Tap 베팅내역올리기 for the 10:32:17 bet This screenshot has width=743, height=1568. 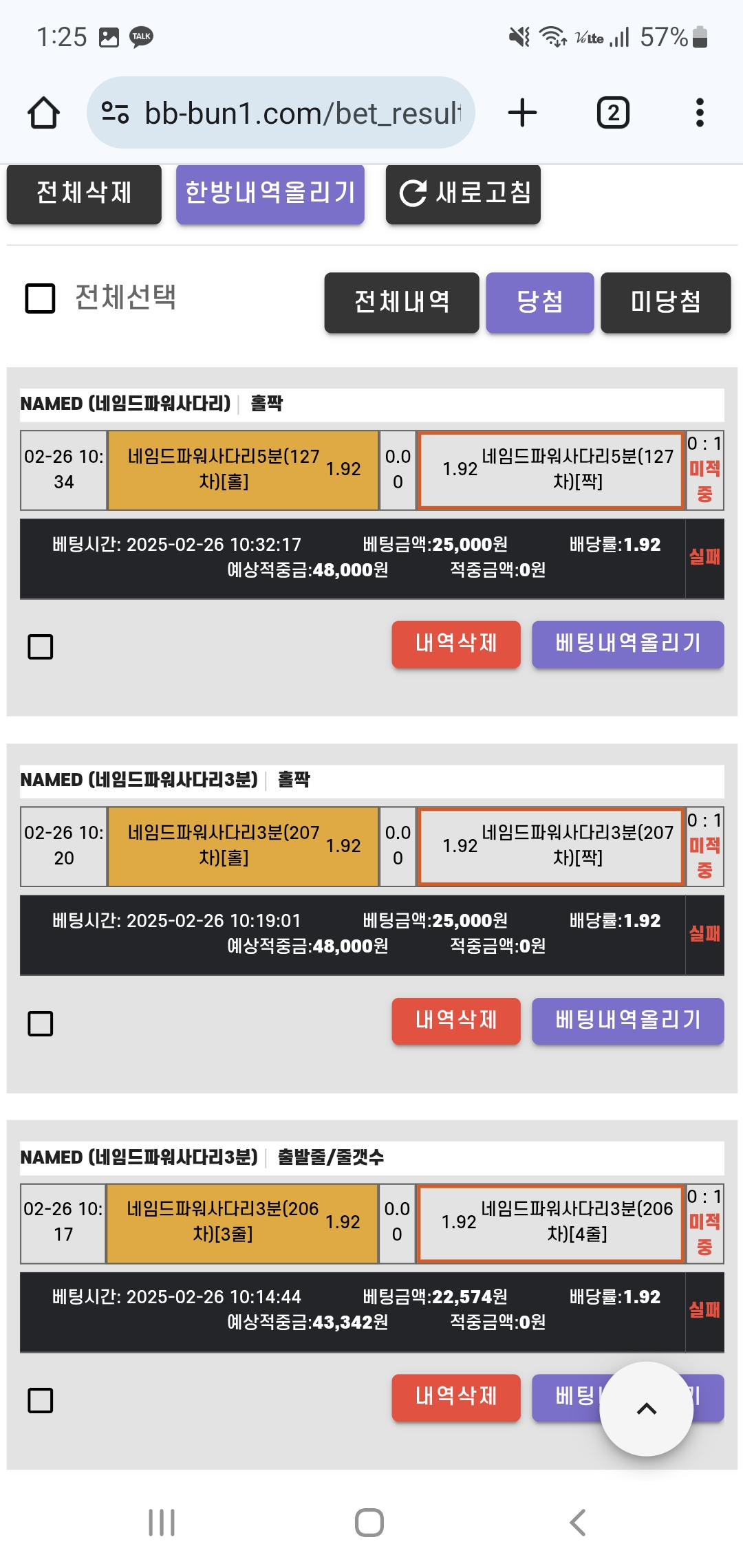pyautogui.click(x=627, y=644)
